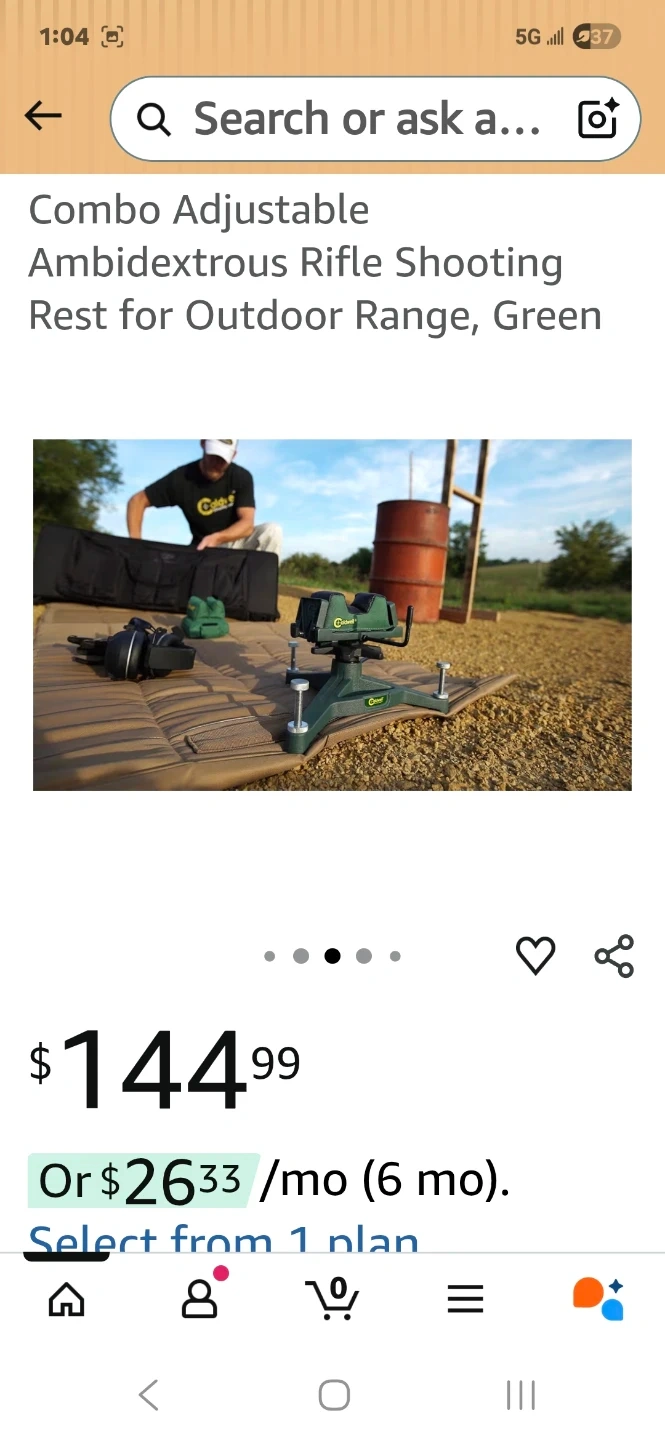Open the hamburger menu tab
665x1440 pixels.
tap(465, 1298)
